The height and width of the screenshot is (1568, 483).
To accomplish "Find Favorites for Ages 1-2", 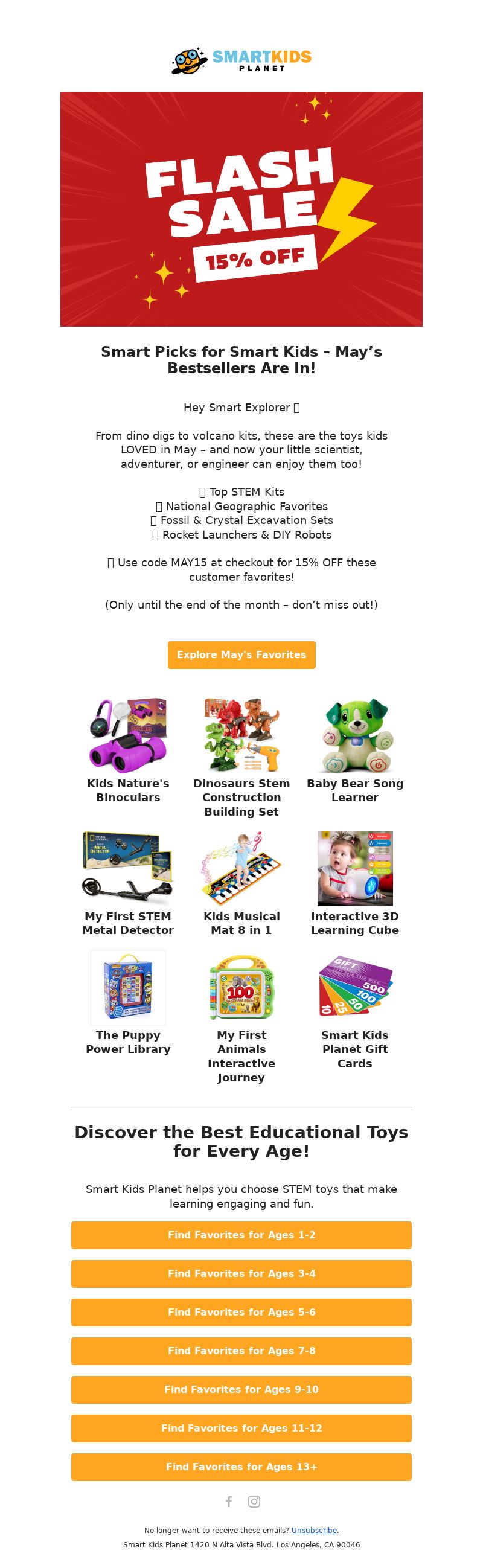I will [x=241, y=1235].
